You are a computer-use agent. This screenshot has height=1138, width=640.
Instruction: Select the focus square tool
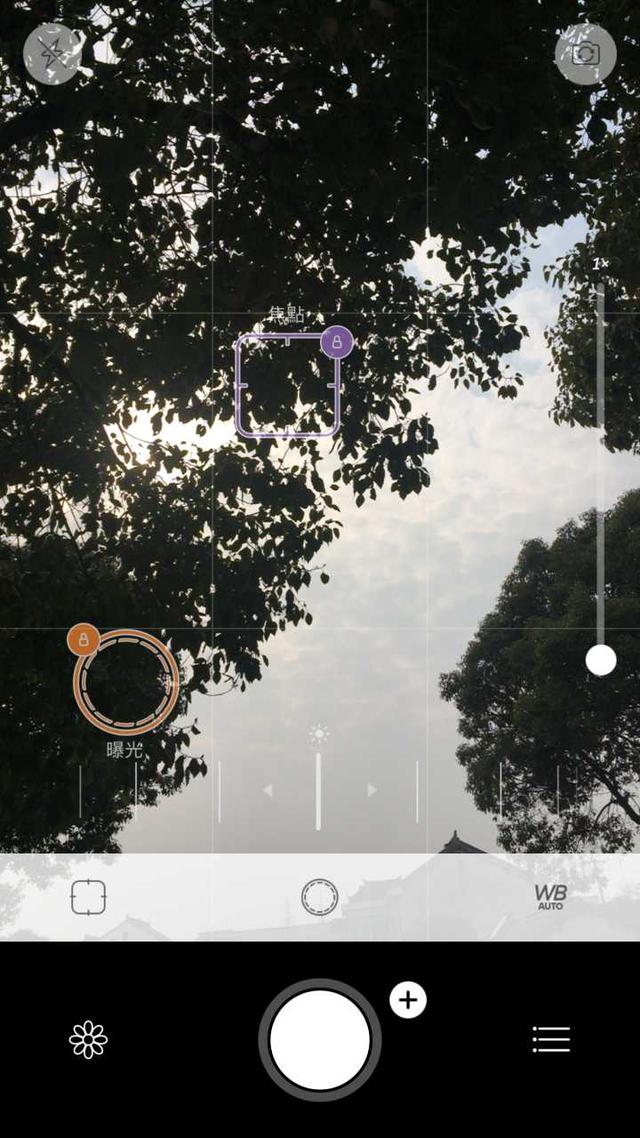point(88,897)
